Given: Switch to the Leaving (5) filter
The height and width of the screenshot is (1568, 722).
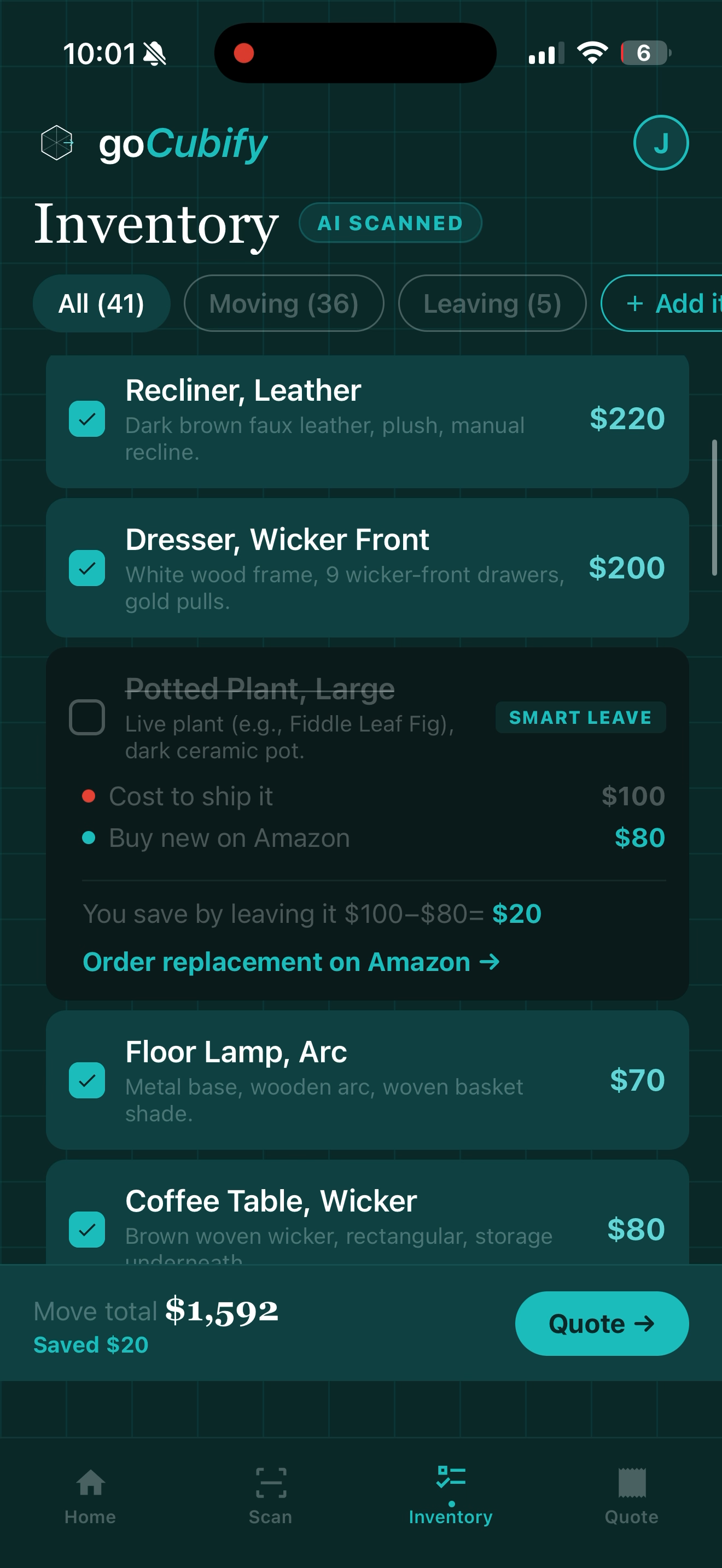Looking at the screenshot, I should pos(492,303).
